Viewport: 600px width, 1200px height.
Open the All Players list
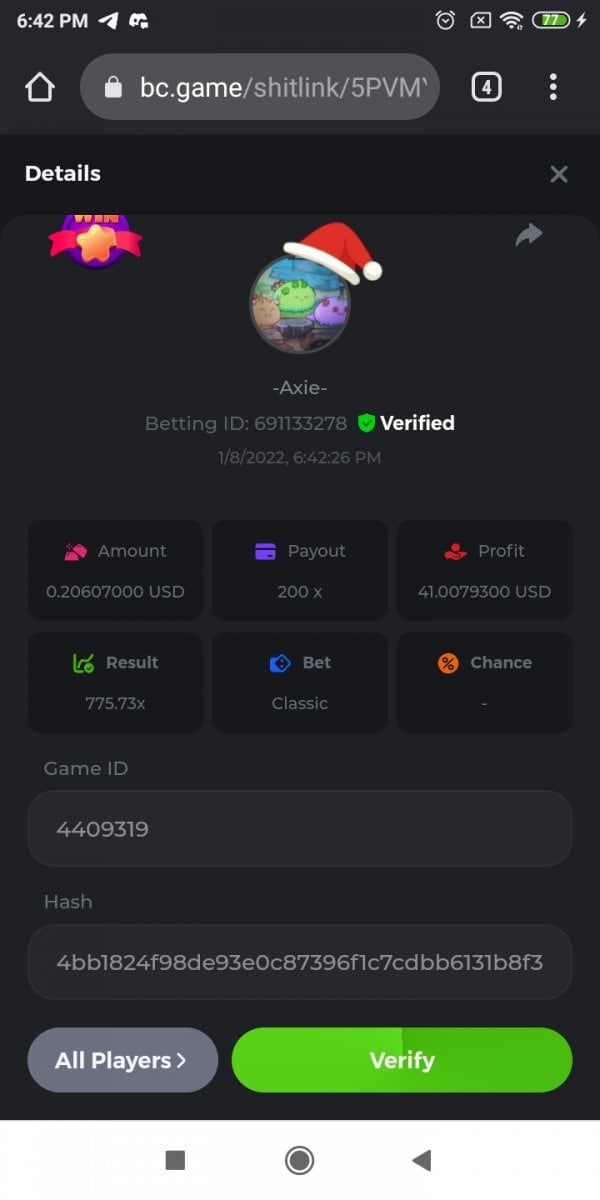tap(122, 1060)
